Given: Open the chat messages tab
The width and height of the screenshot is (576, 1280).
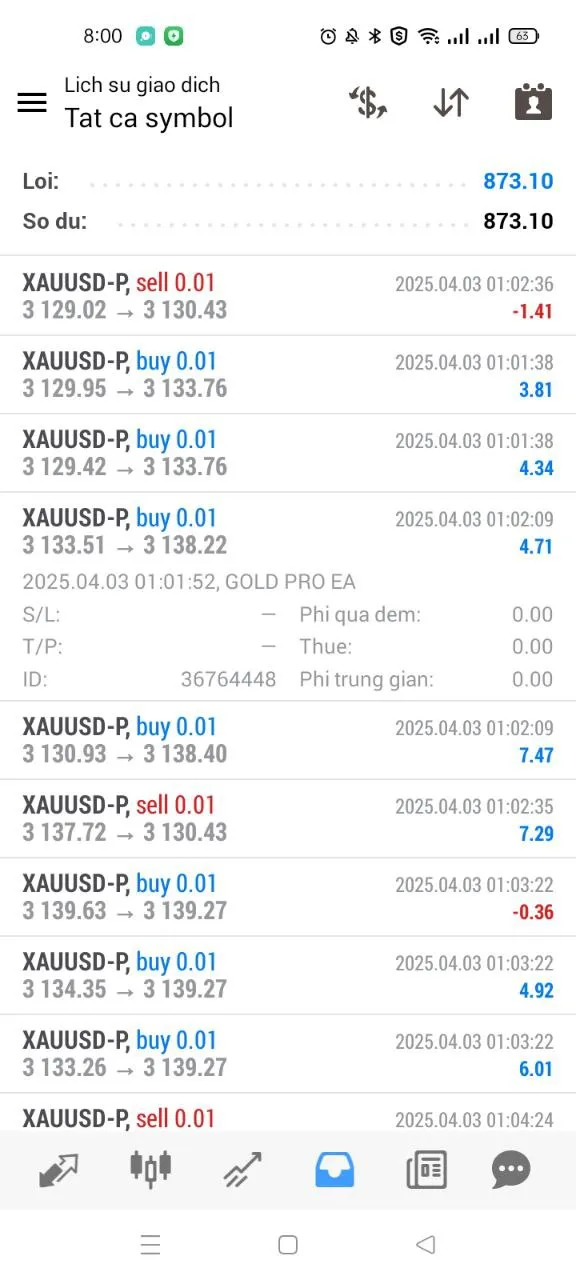Looking at the screenshot, I should (511, 1169).
